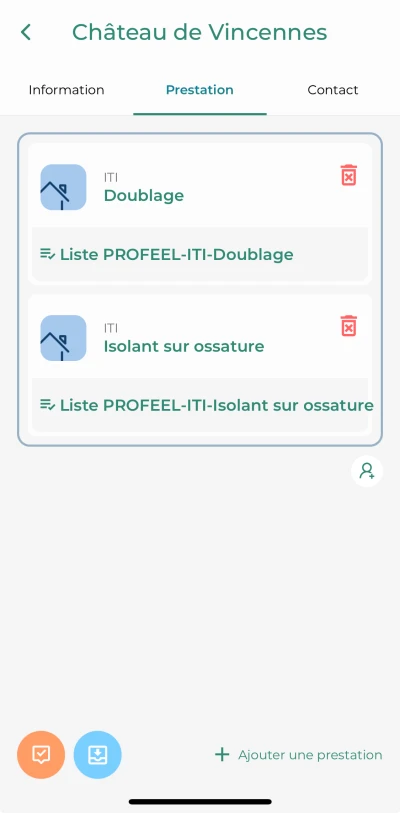
Task: Open the Doublage ITI card
Action: 200,187
